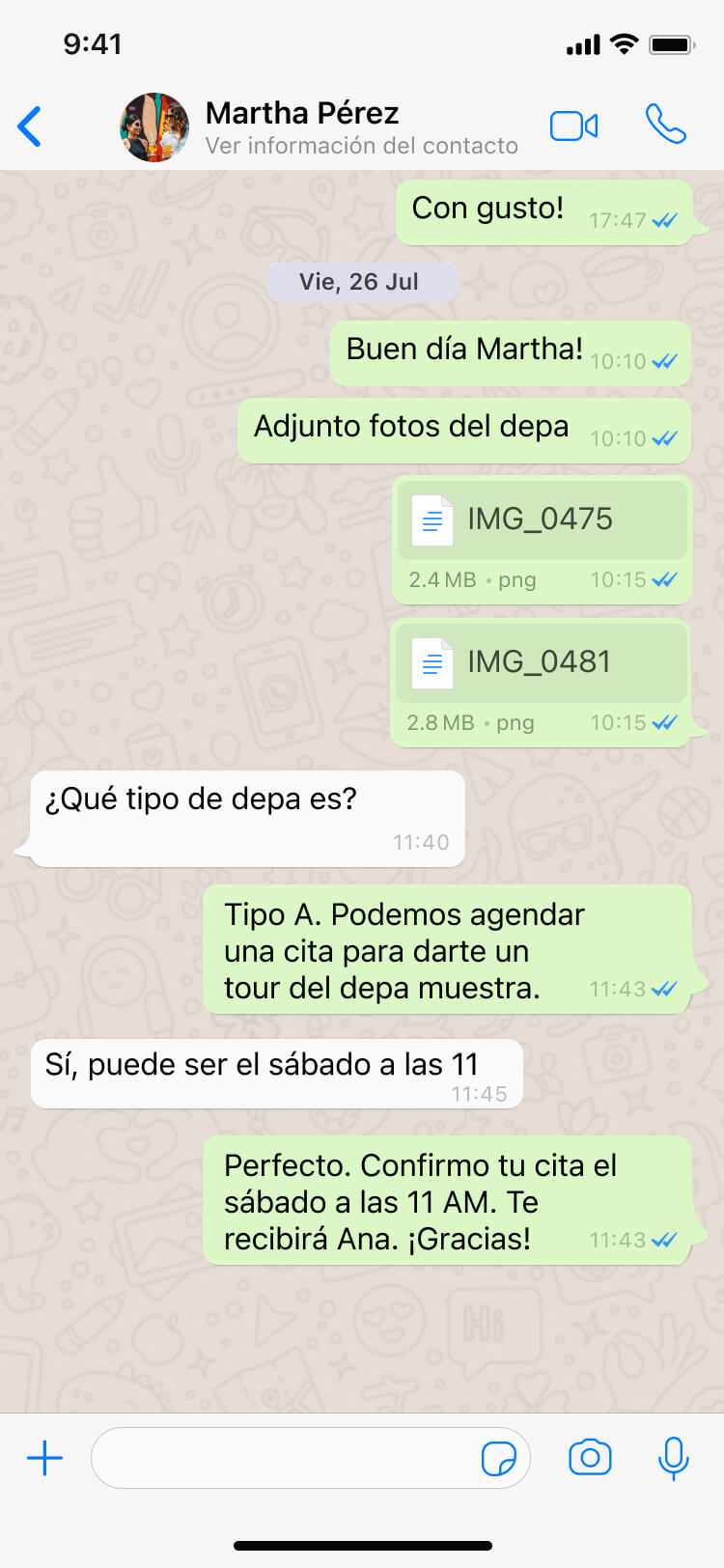Open the camera to take a photo
724x1568 pixels.
pos(591,1458)
